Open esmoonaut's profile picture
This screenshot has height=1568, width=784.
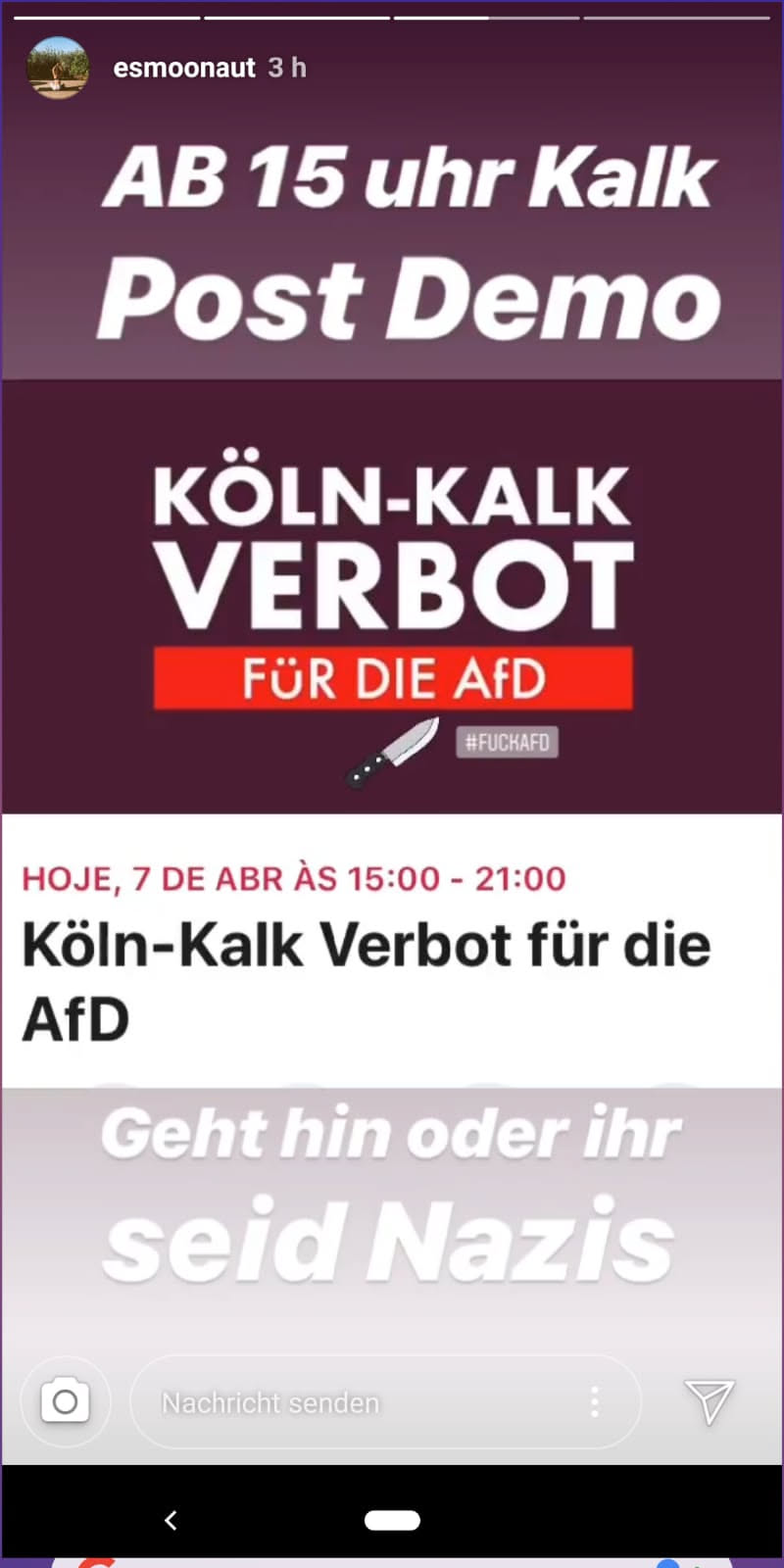coord(57,68)
